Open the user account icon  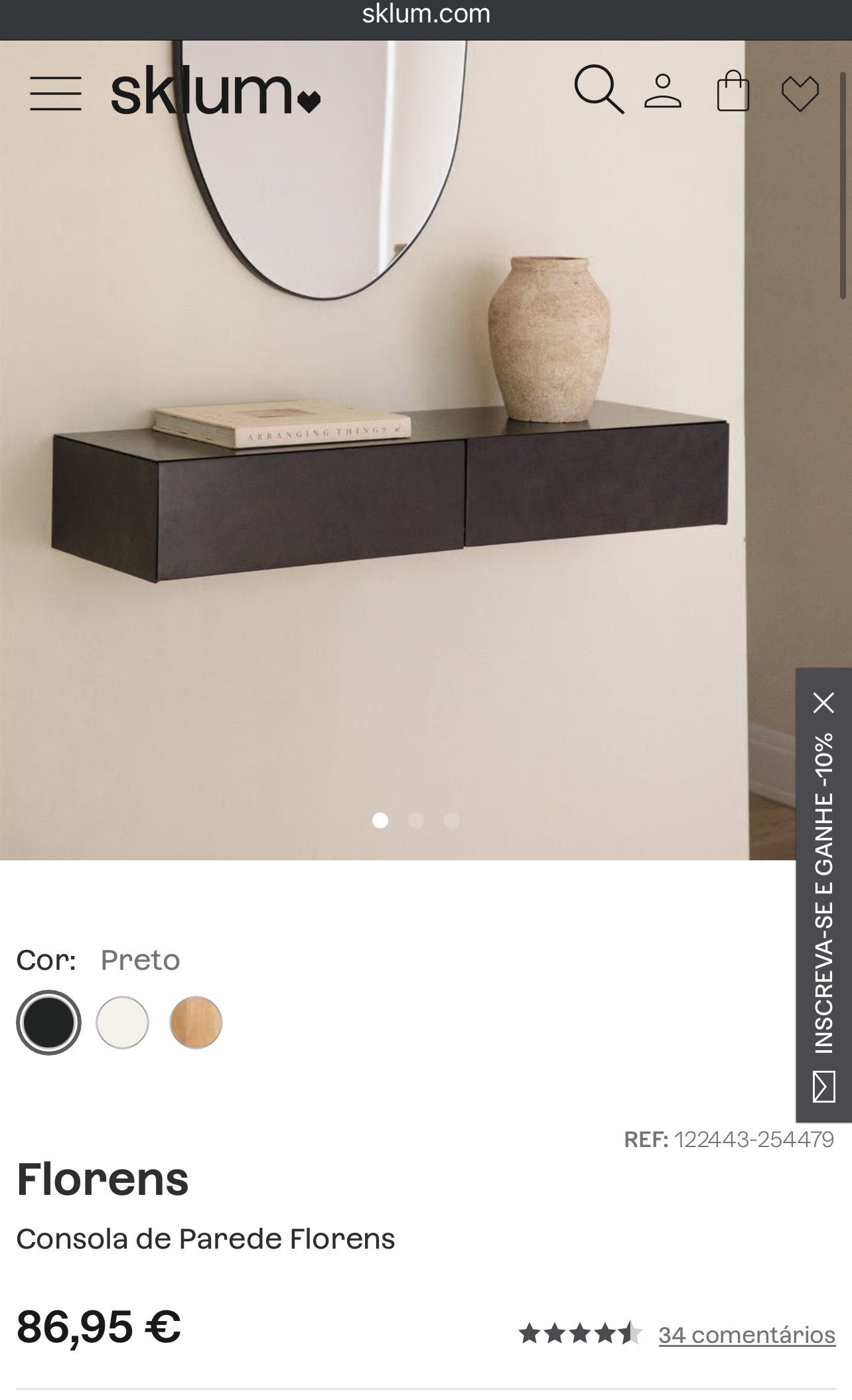[x=663, y=92]
